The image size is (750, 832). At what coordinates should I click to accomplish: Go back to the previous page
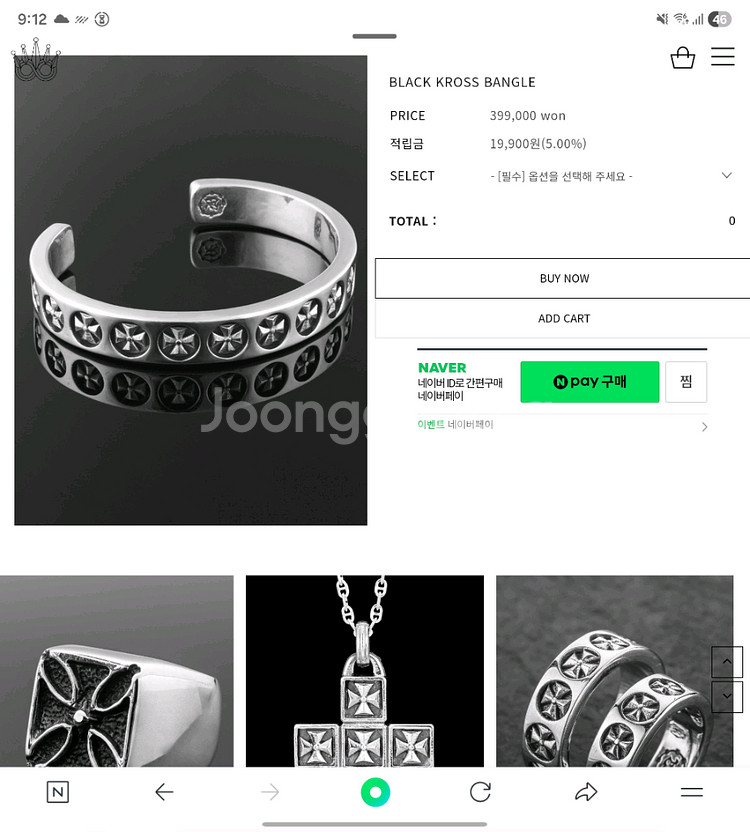(x=164, y=792)
